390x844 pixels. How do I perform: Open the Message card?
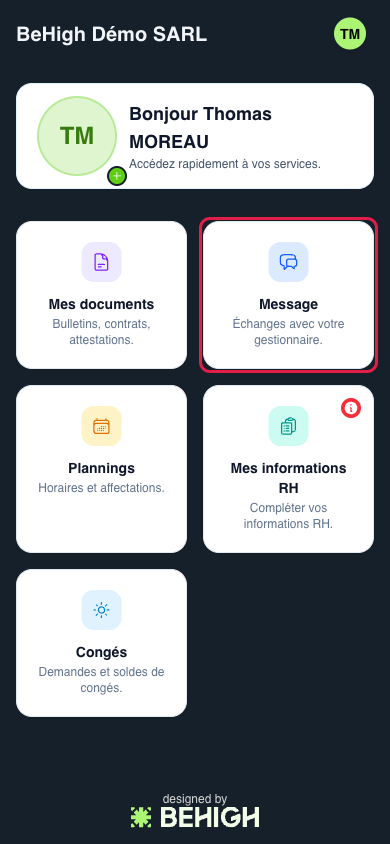coord(288,295)
